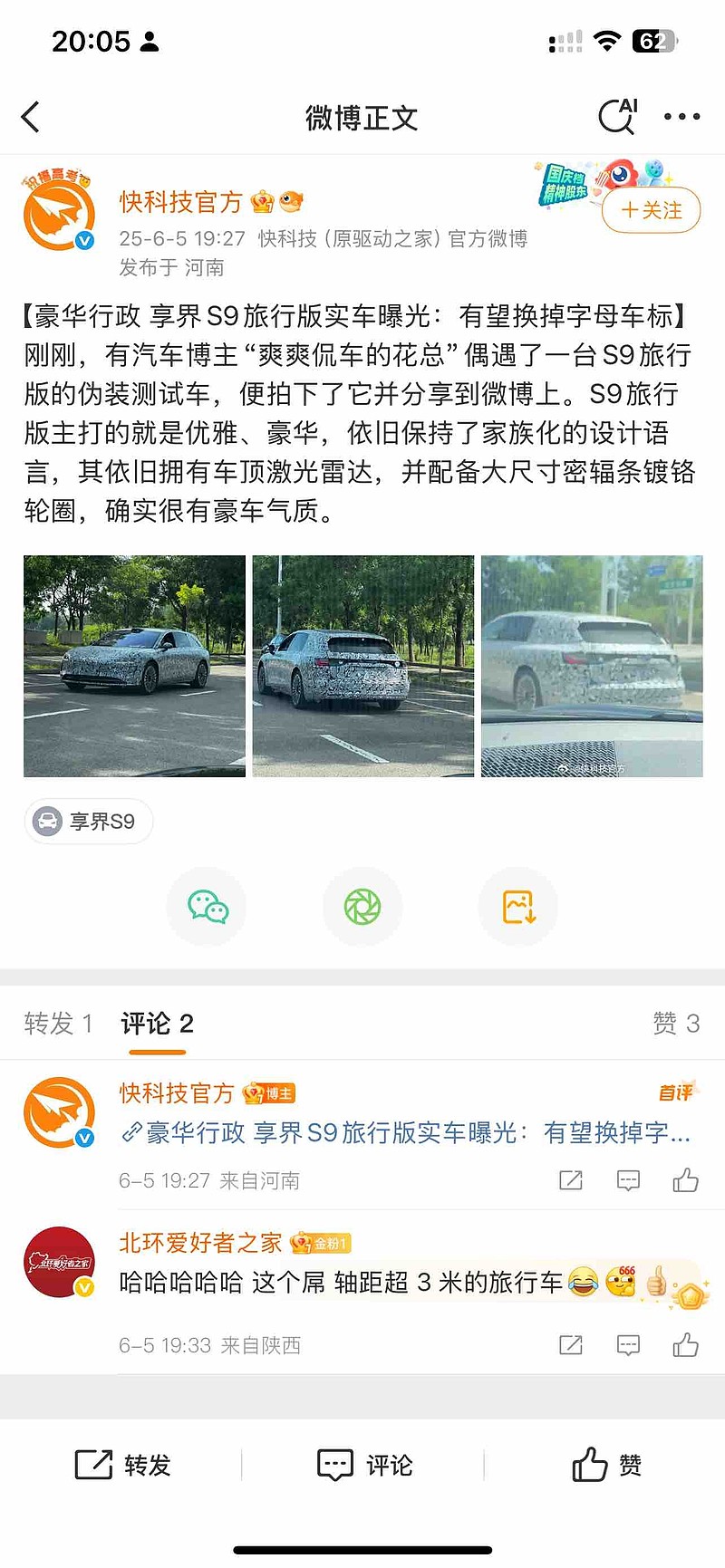Open the 享界S9 topic tag
725x1568 pixels.
pyautogui.click(x=88, y=821)
